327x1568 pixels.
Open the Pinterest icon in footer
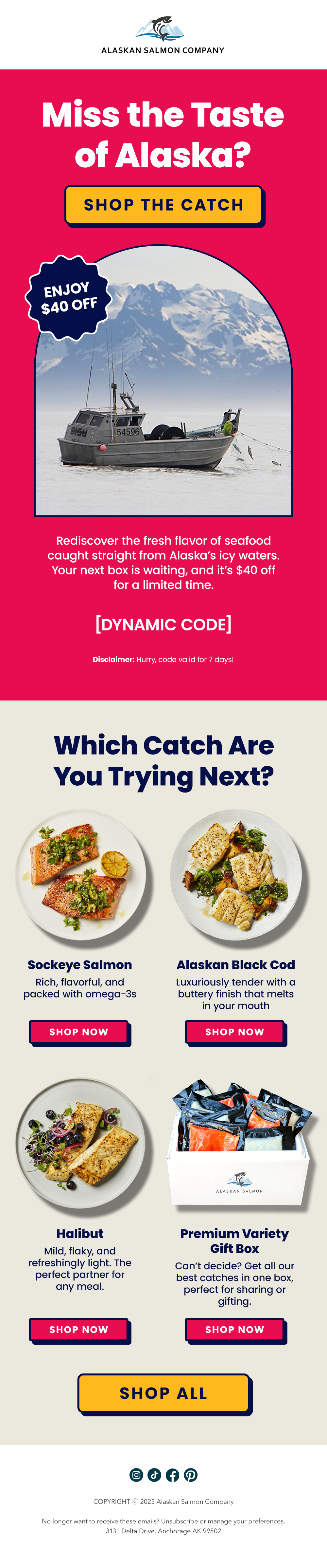pyautogui.click(x=191, y=1475)
